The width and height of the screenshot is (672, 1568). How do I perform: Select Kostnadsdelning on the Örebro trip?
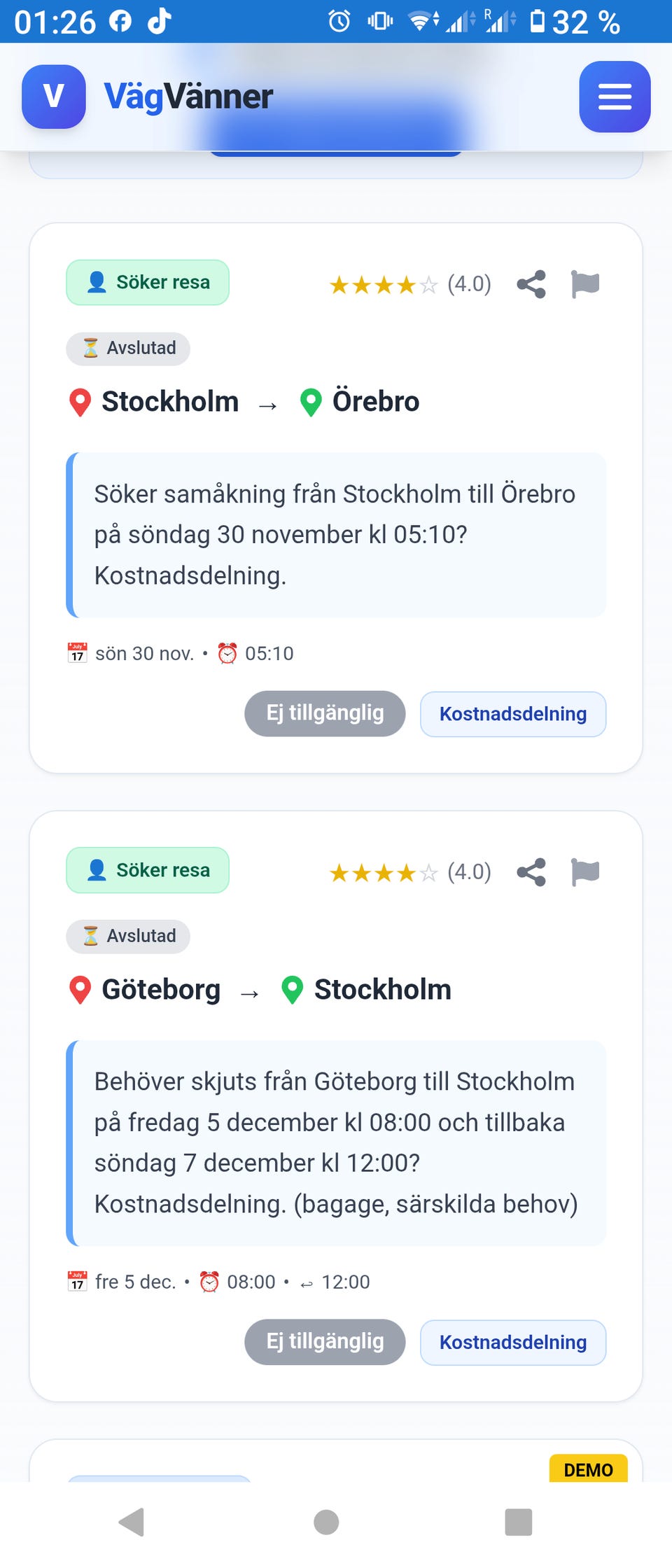point(512,713)
